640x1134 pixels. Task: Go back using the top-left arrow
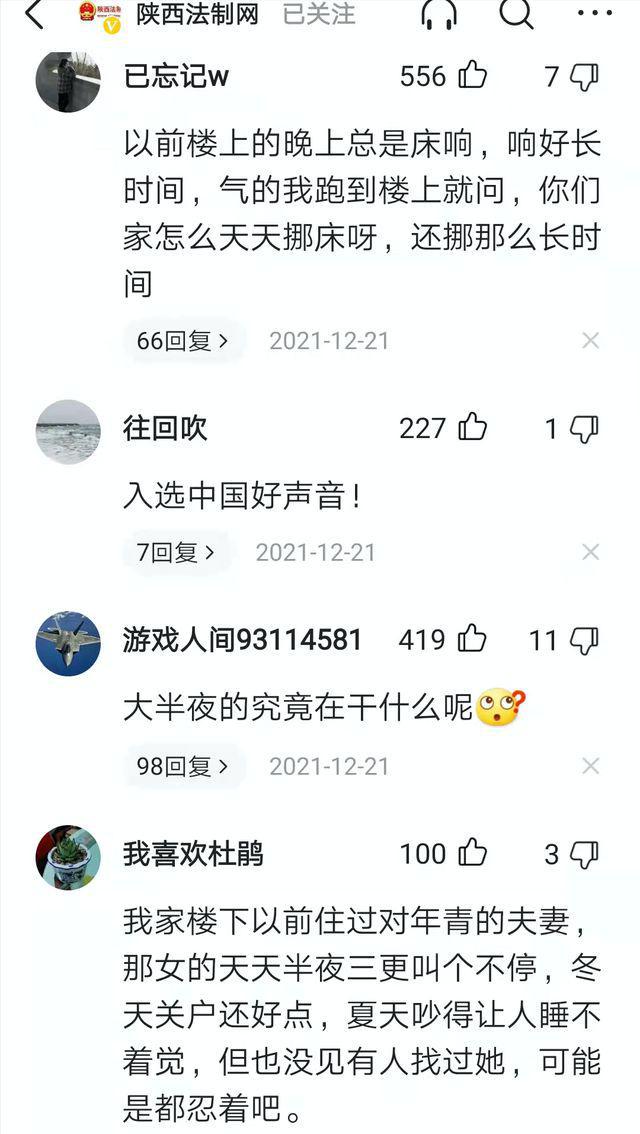pos(32,14)
